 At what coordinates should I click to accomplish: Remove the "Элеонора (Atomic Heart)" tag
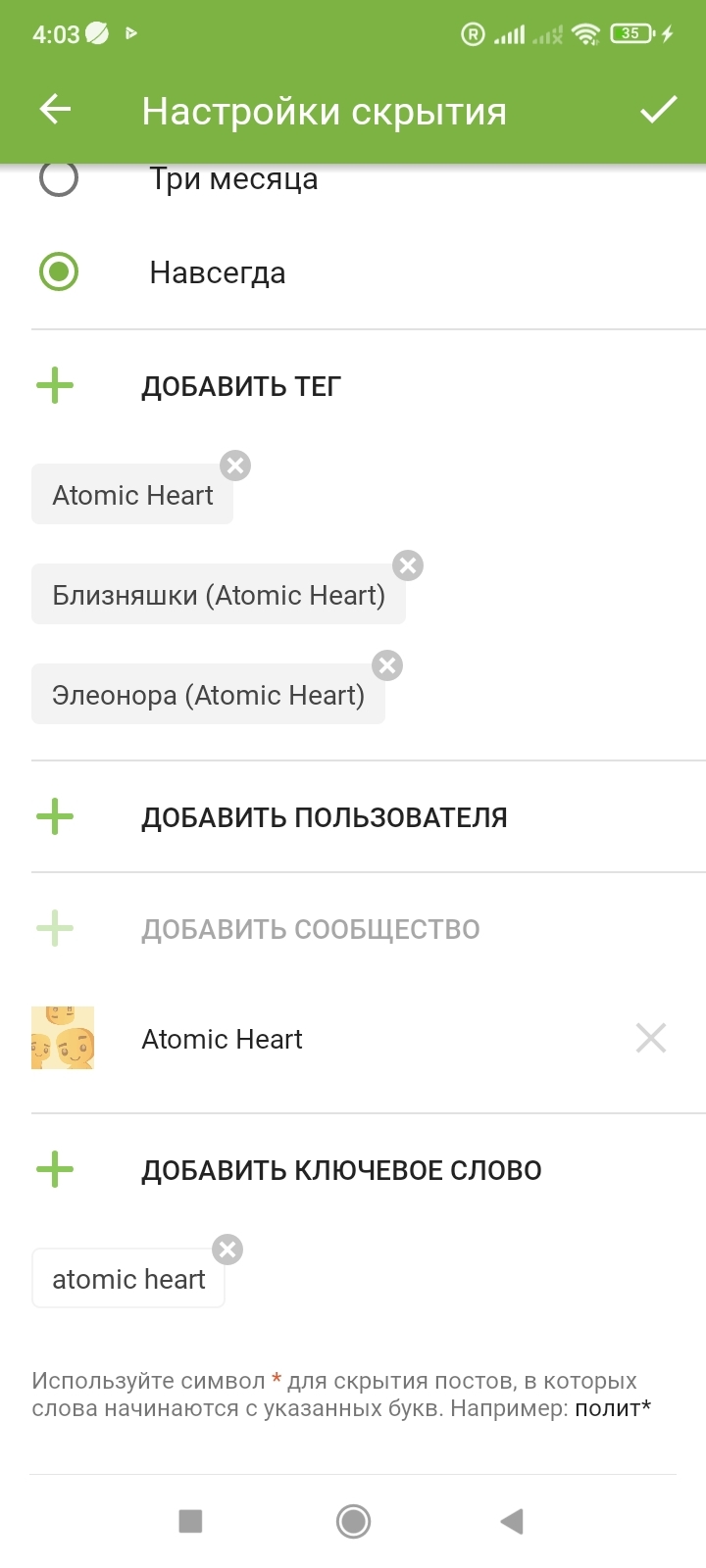(387, 665)
